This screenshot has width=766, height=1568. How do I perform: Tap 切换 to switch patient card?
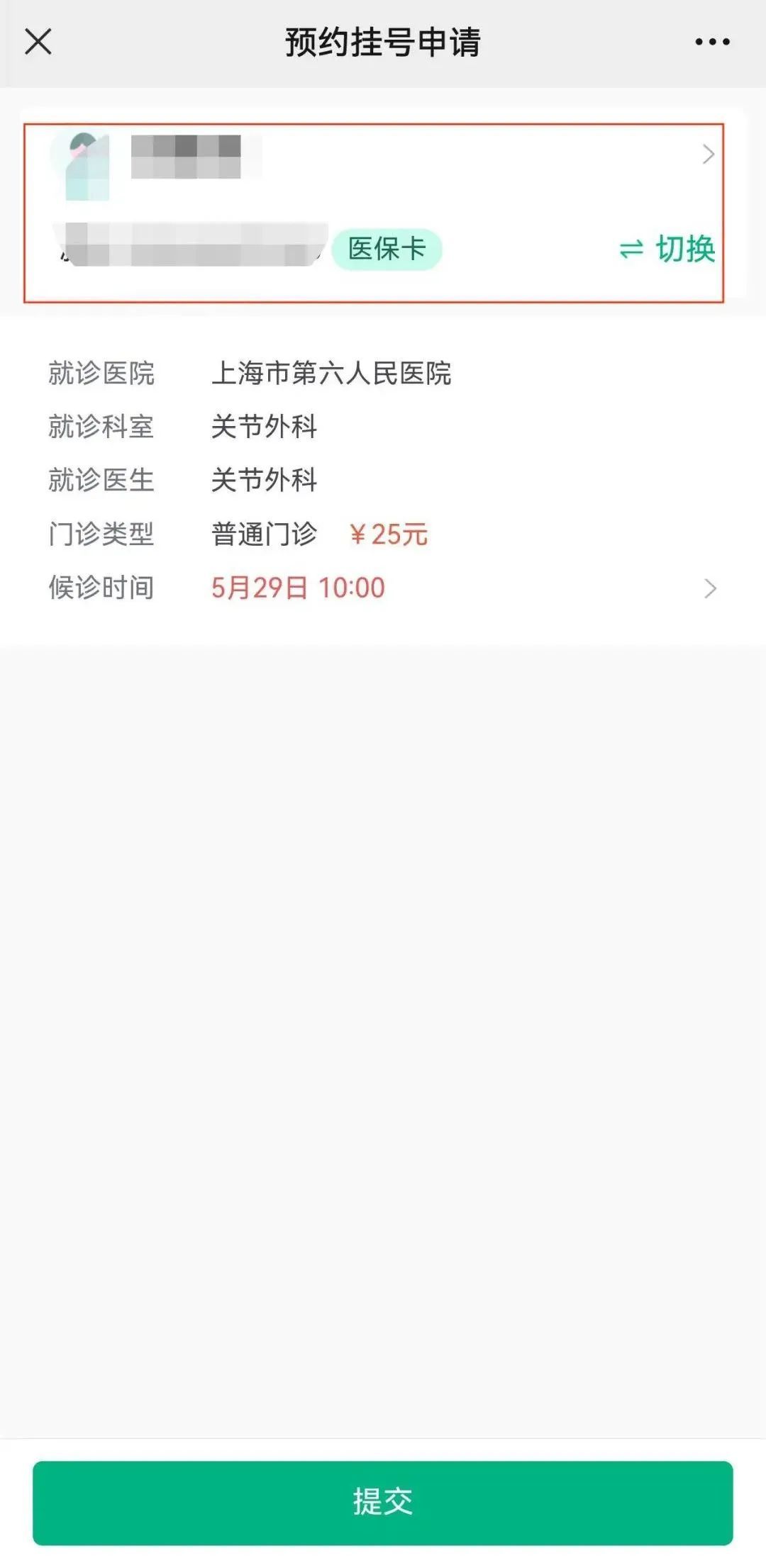pyautogui.click(x=667, y=250)
